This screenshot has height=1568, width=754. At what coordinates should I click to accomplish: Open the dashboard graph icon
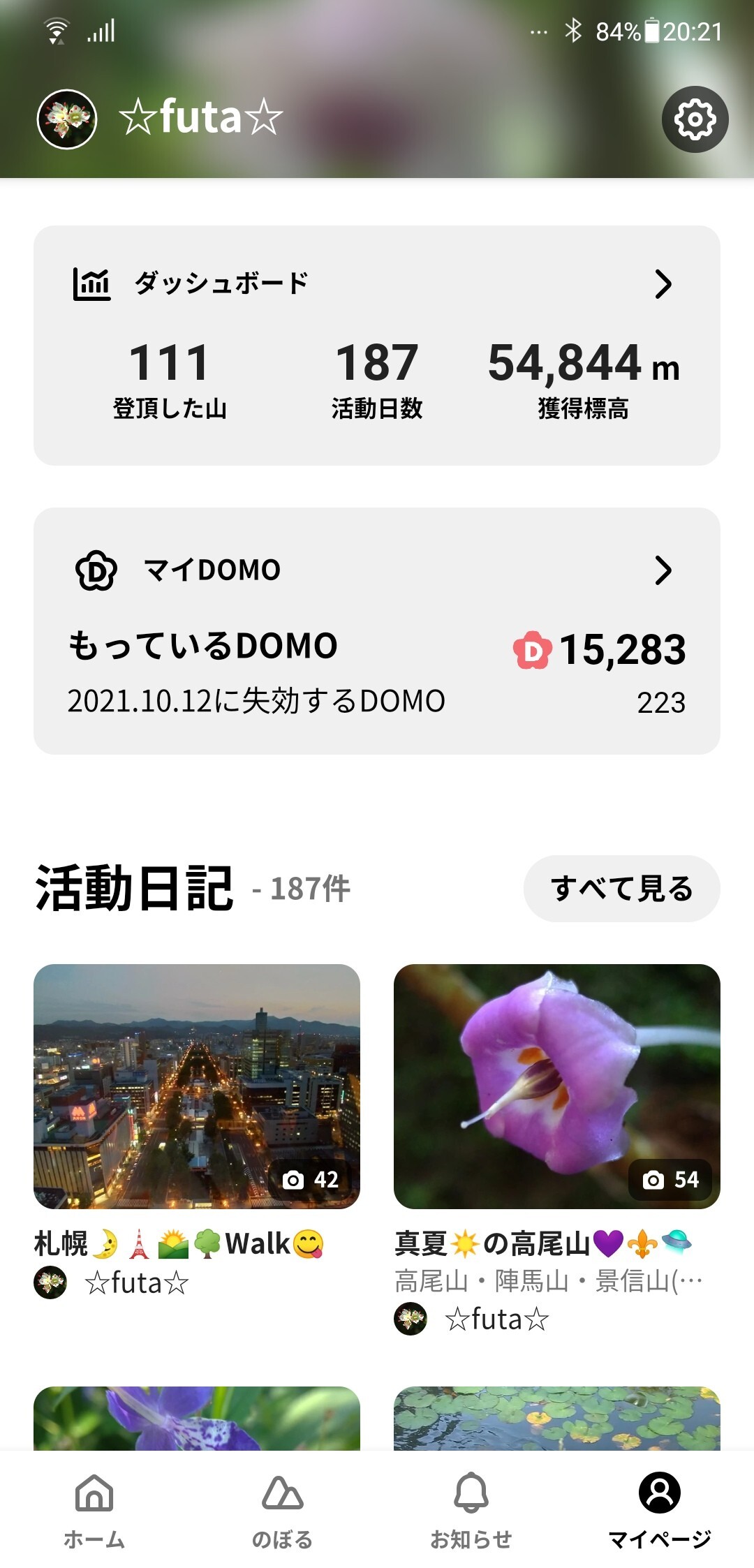(91, 283)
